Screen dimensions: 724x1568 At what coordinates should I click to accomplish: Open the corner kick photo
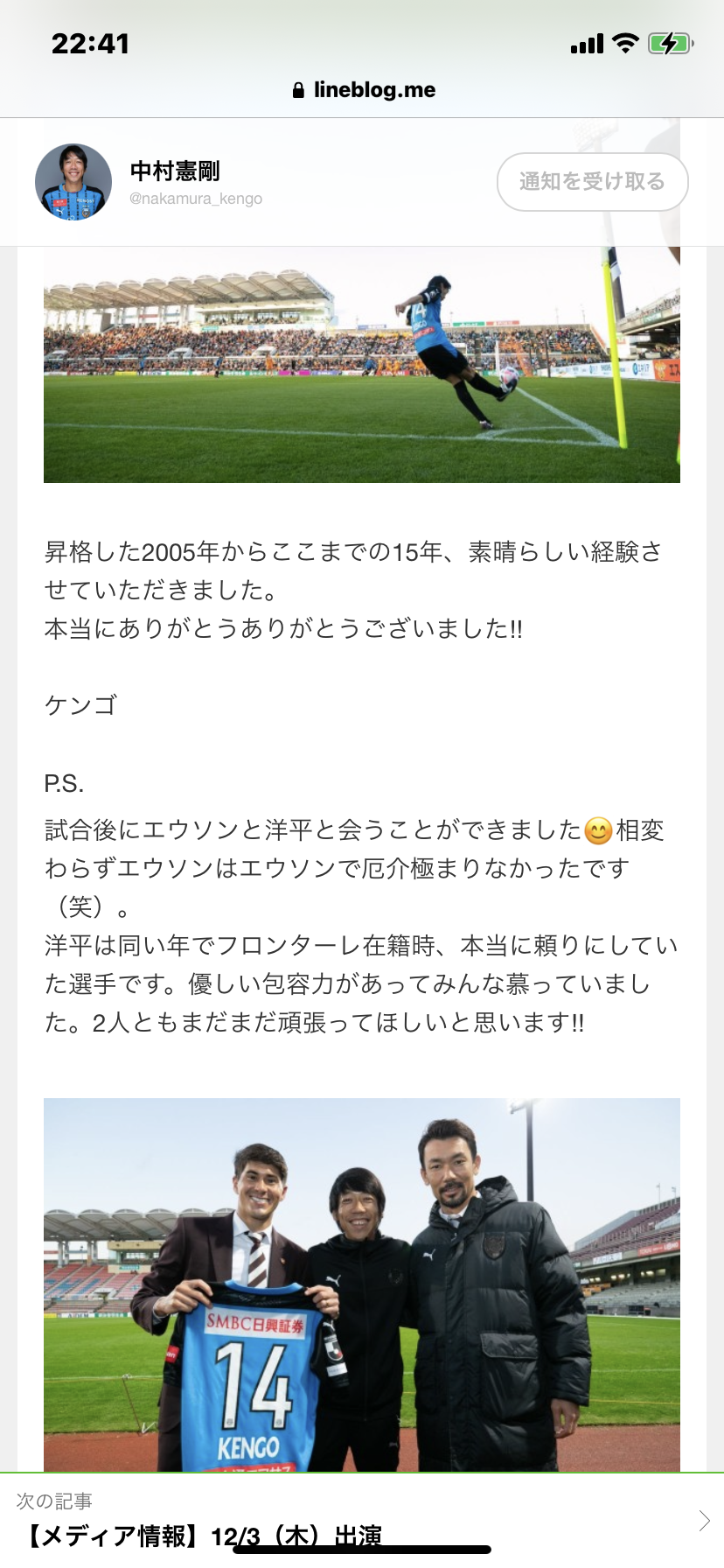[362, 366]
